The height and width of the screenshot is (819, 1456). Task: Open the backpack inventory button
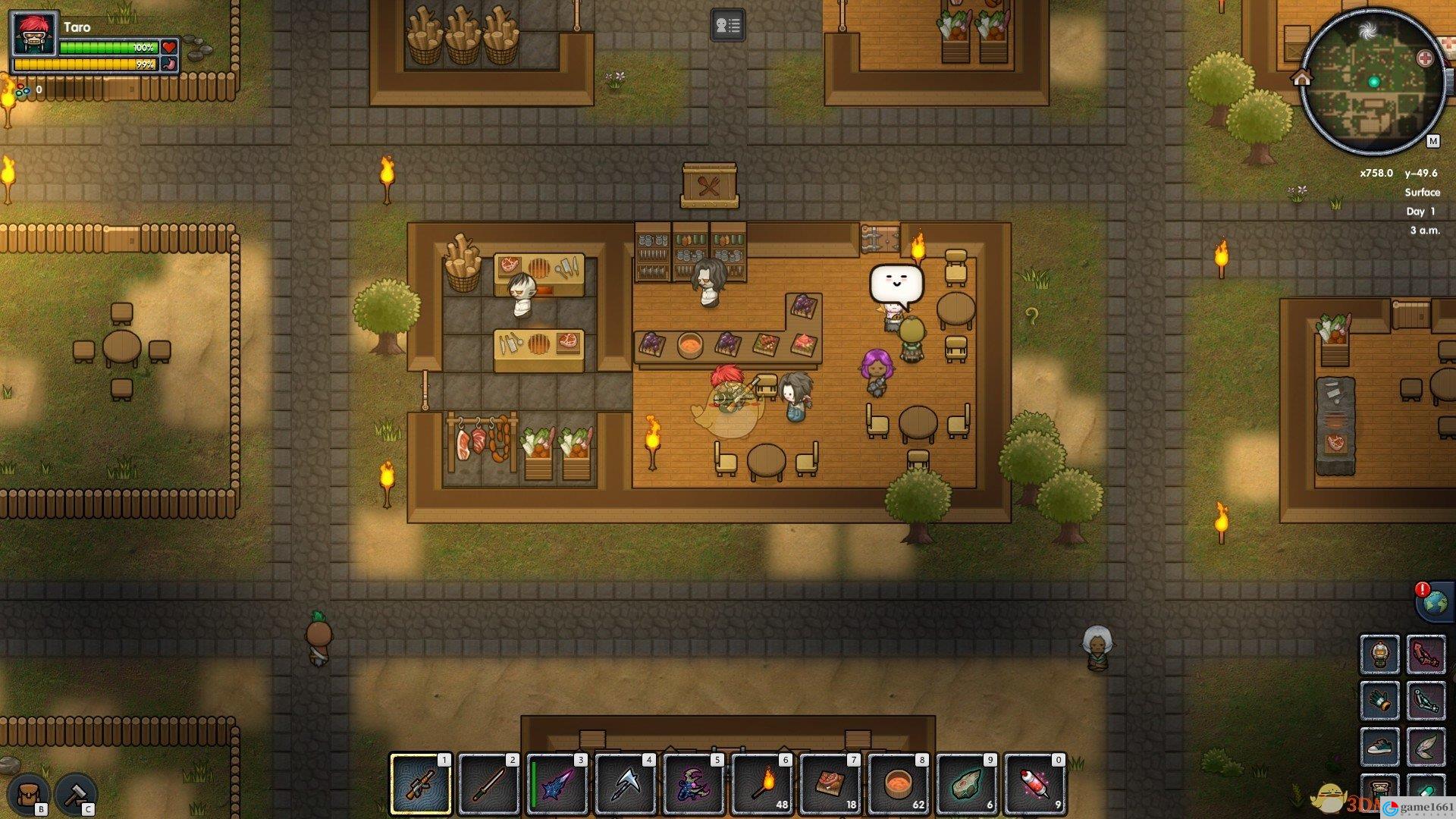30,793
